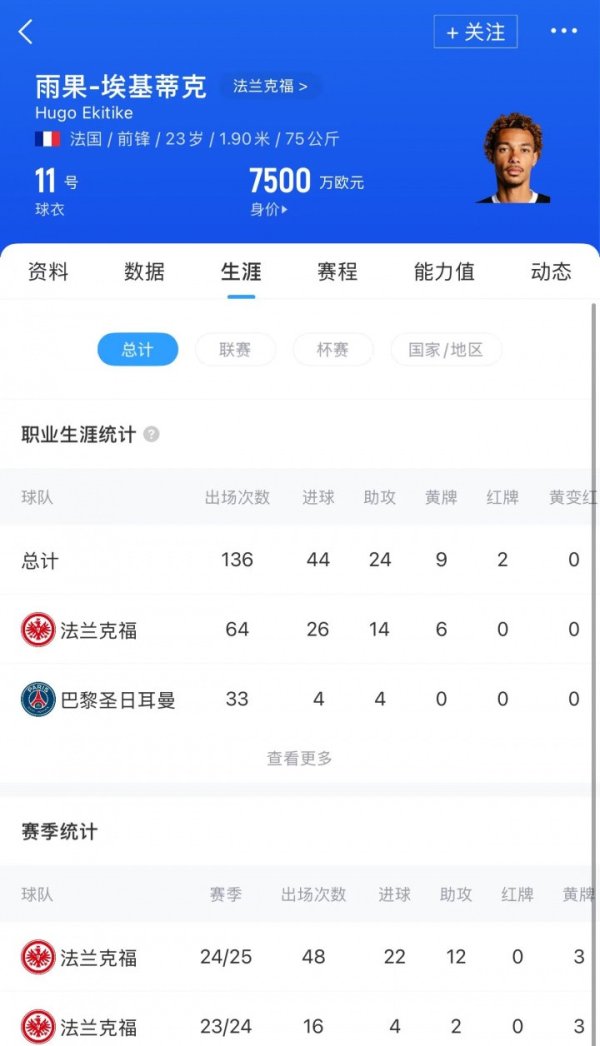Open the three-dot overflow menu
Viewport: 600px width, 1046px height.
click(564, 32)
